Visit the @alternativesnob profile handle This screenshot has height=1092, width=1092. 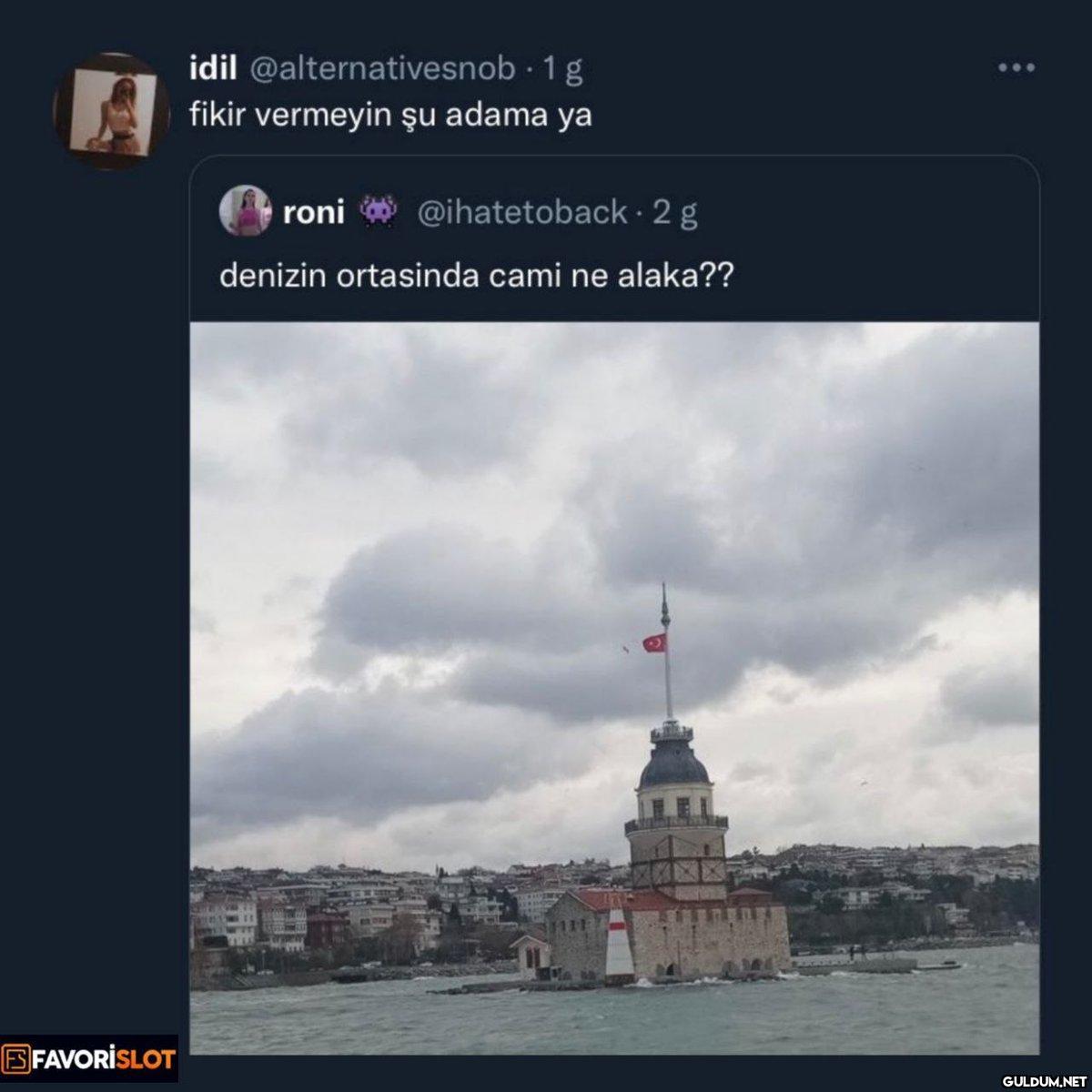(381, 69)
